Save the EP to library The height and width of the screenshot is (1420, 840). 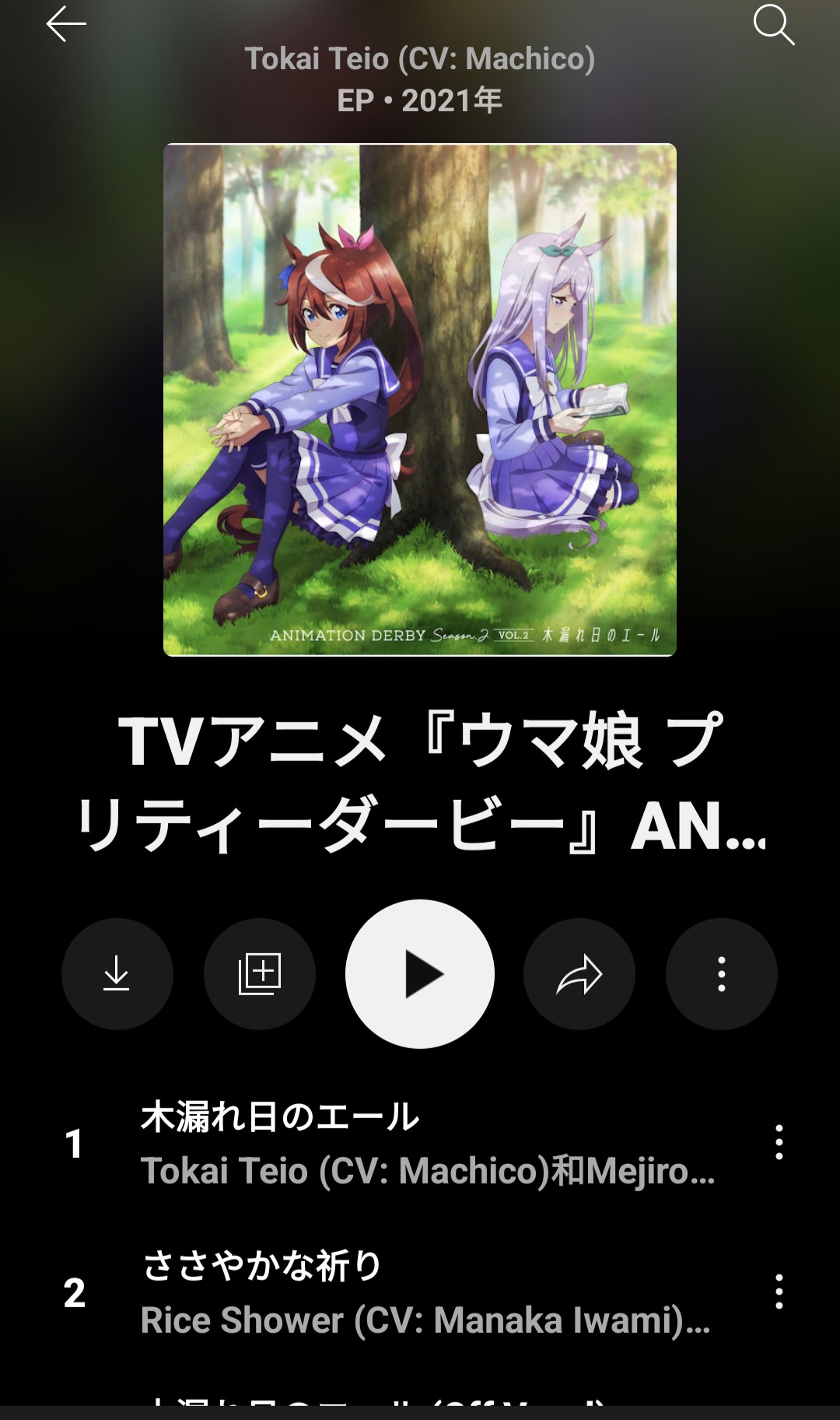pyautogui.click(x=259, y=973)
